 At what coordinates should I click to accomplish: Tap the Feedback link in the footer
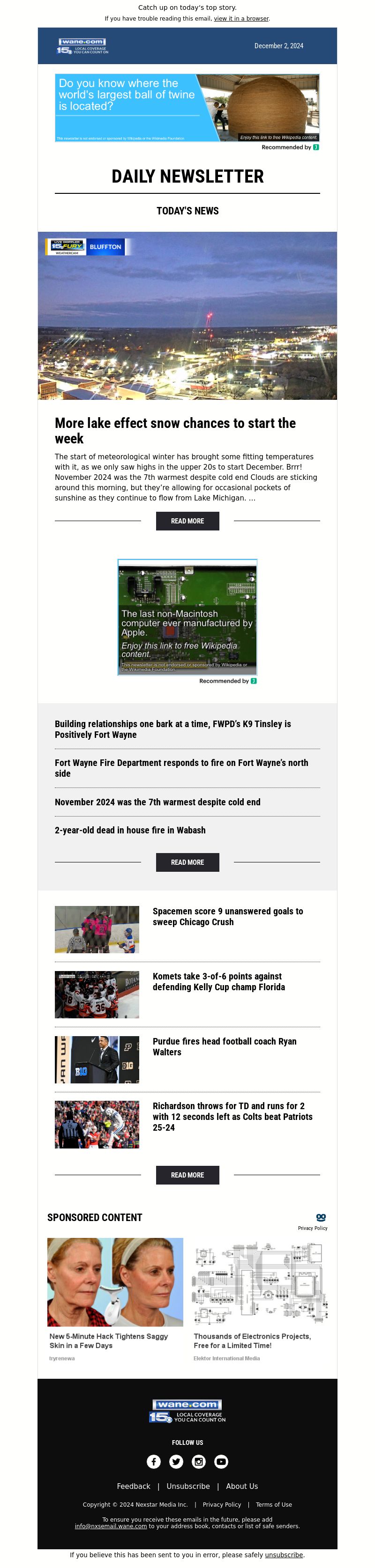click(134, 1487)
